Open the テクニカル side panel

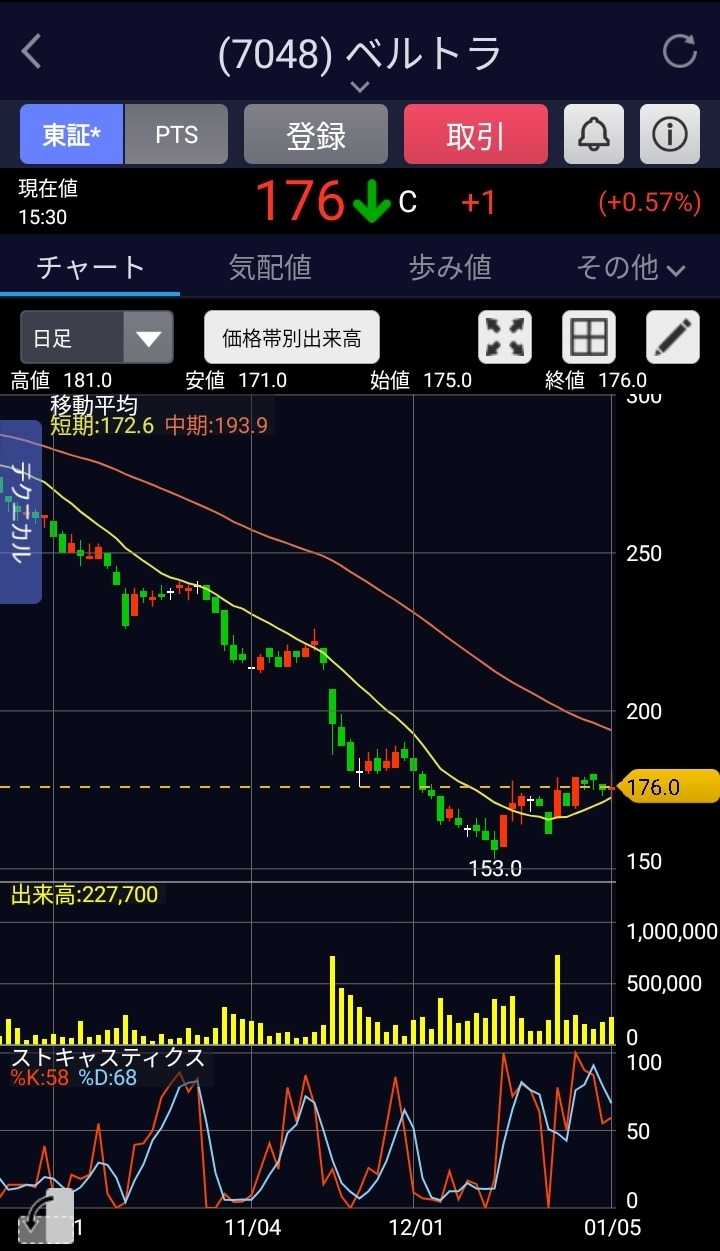tap(20, 512)
